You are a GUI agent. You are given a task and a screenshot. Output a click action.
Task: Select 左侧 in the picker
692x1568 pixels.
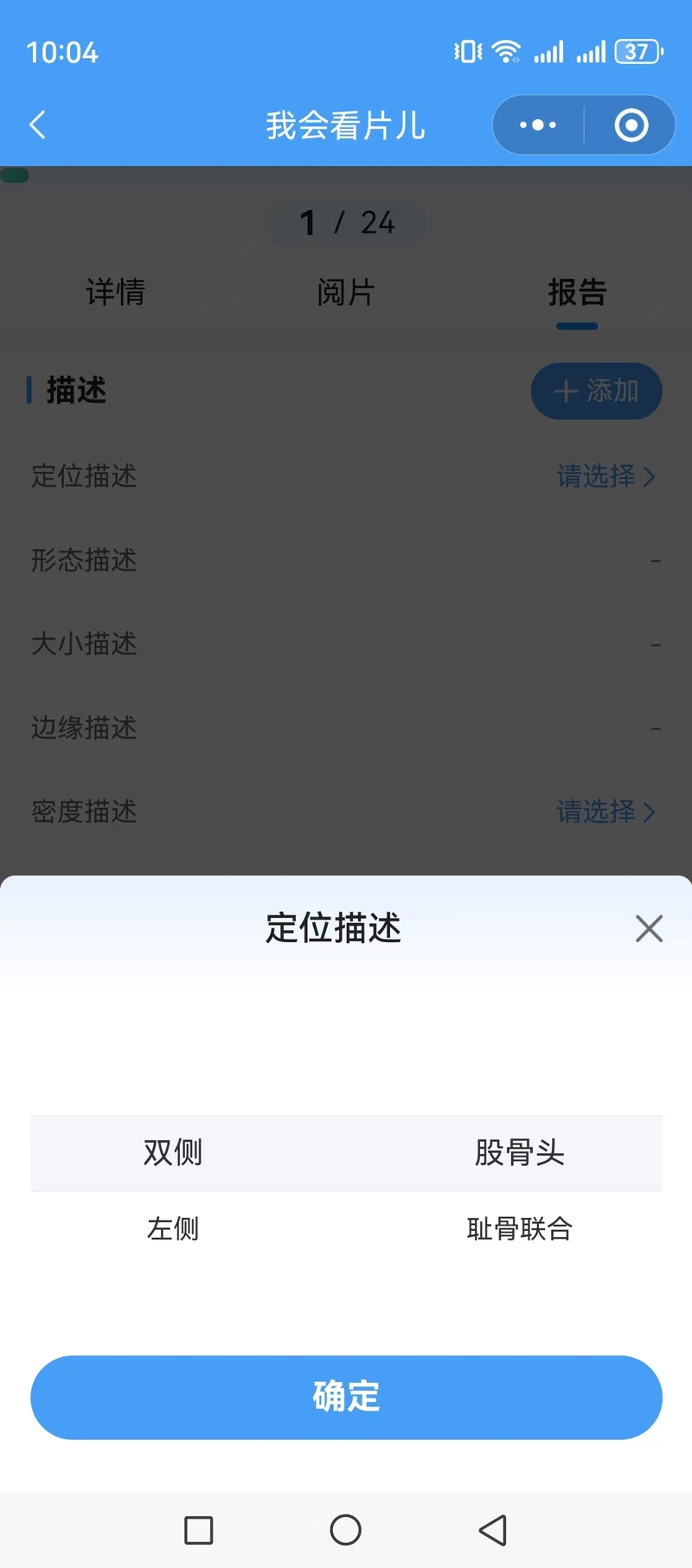173,1228
